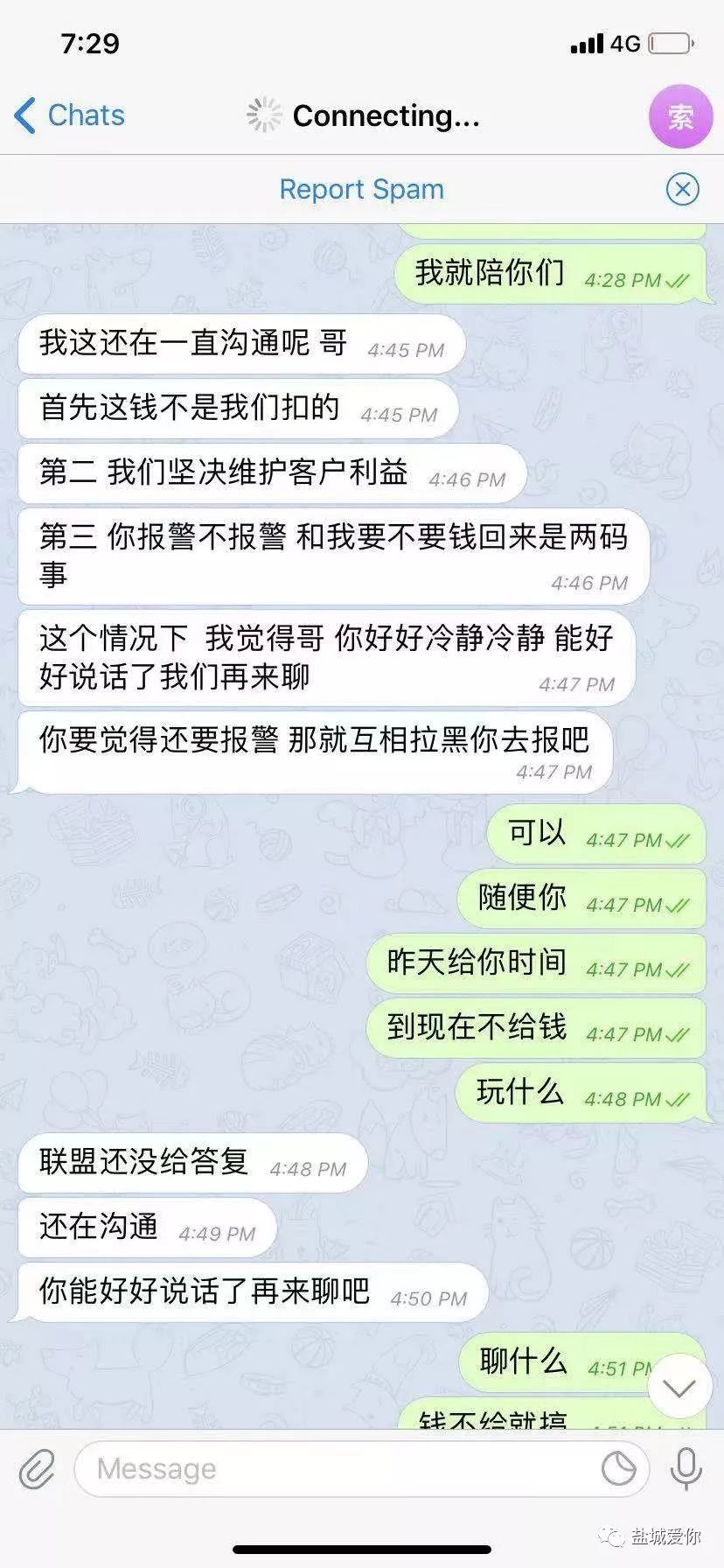Open the attachment paperclip
Image resolution: width=724 pixels, height=1568 pixels.
[36, 1469]
